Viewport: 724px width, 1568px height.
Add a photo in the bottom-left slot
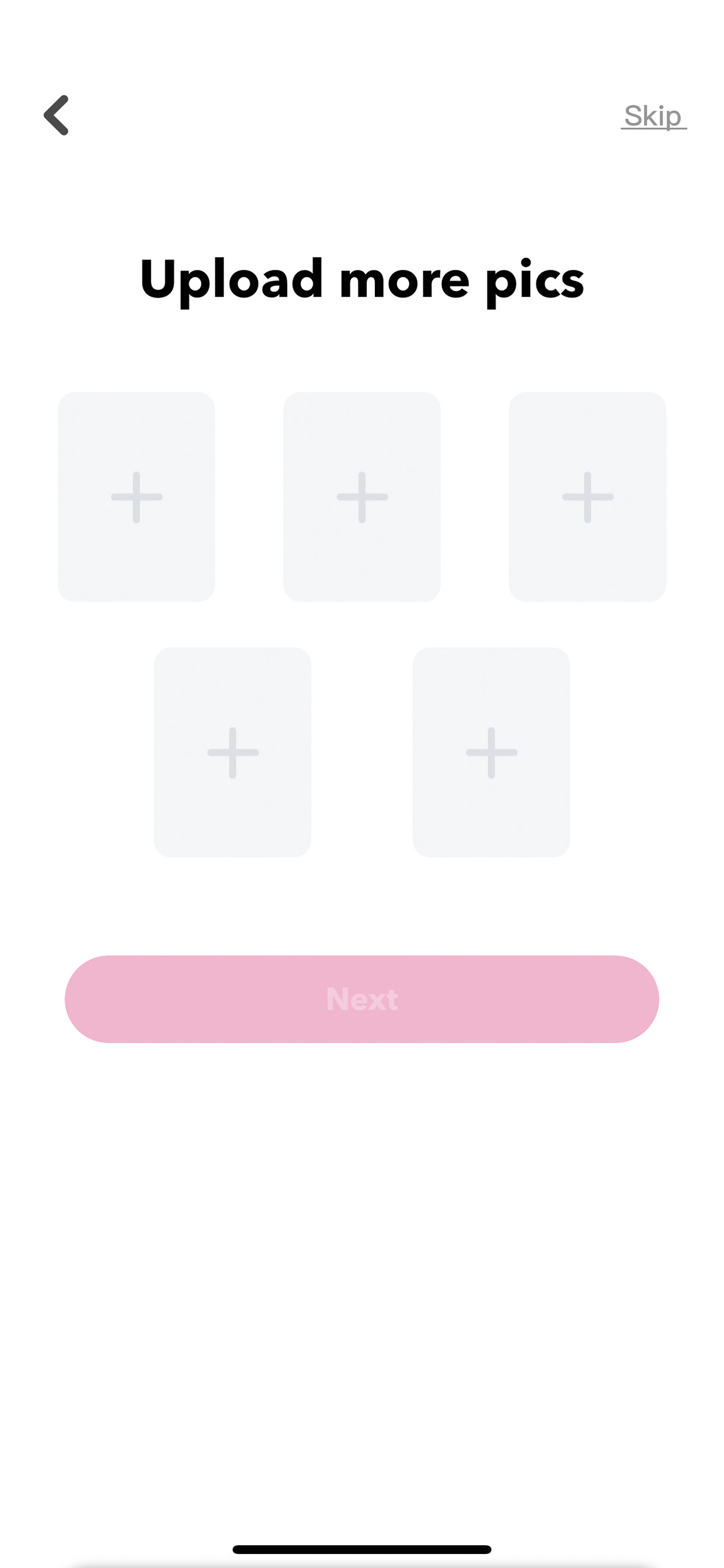232,752
